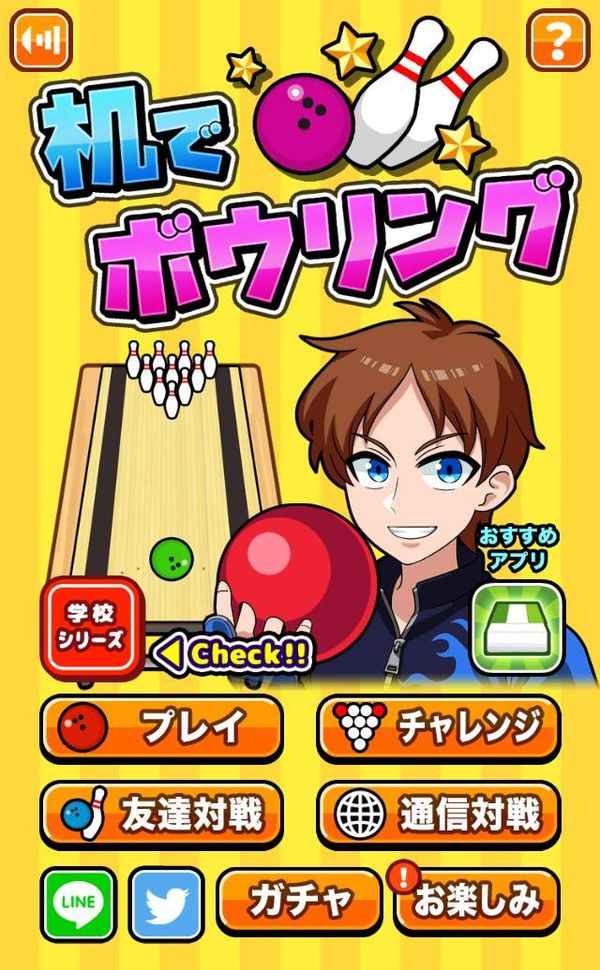Open チャレンジ mode
The height and width of the screenshot is (970, 600).
439,729
